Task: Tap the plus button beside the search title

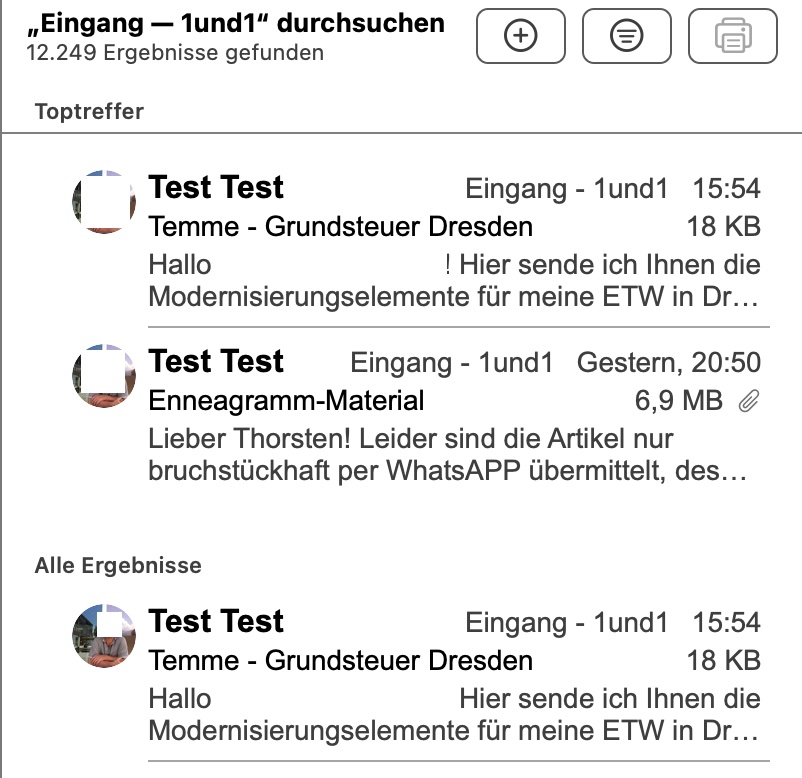Action: point(520,36)
